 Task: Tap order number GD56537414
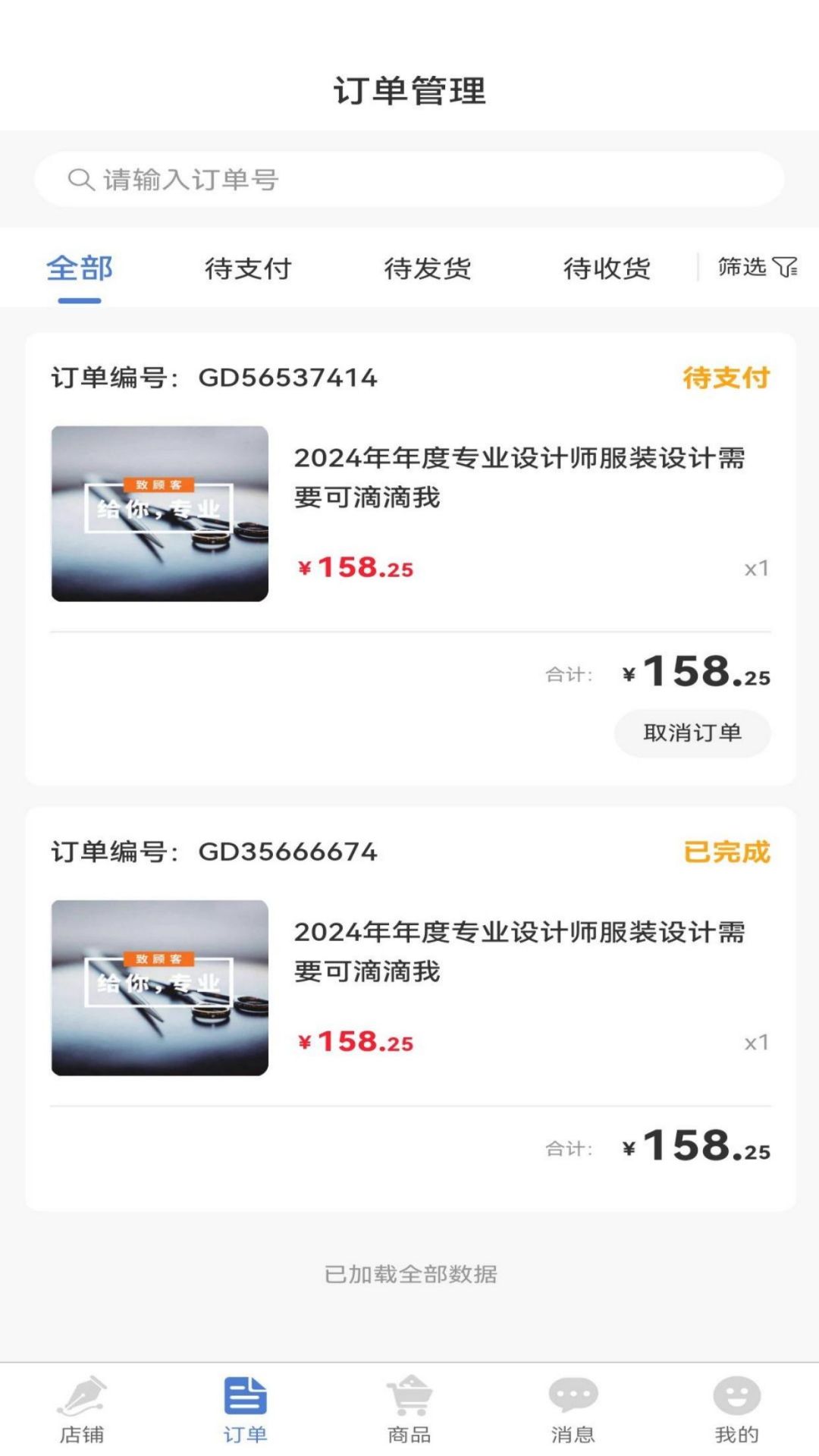(x=289, y=378)
